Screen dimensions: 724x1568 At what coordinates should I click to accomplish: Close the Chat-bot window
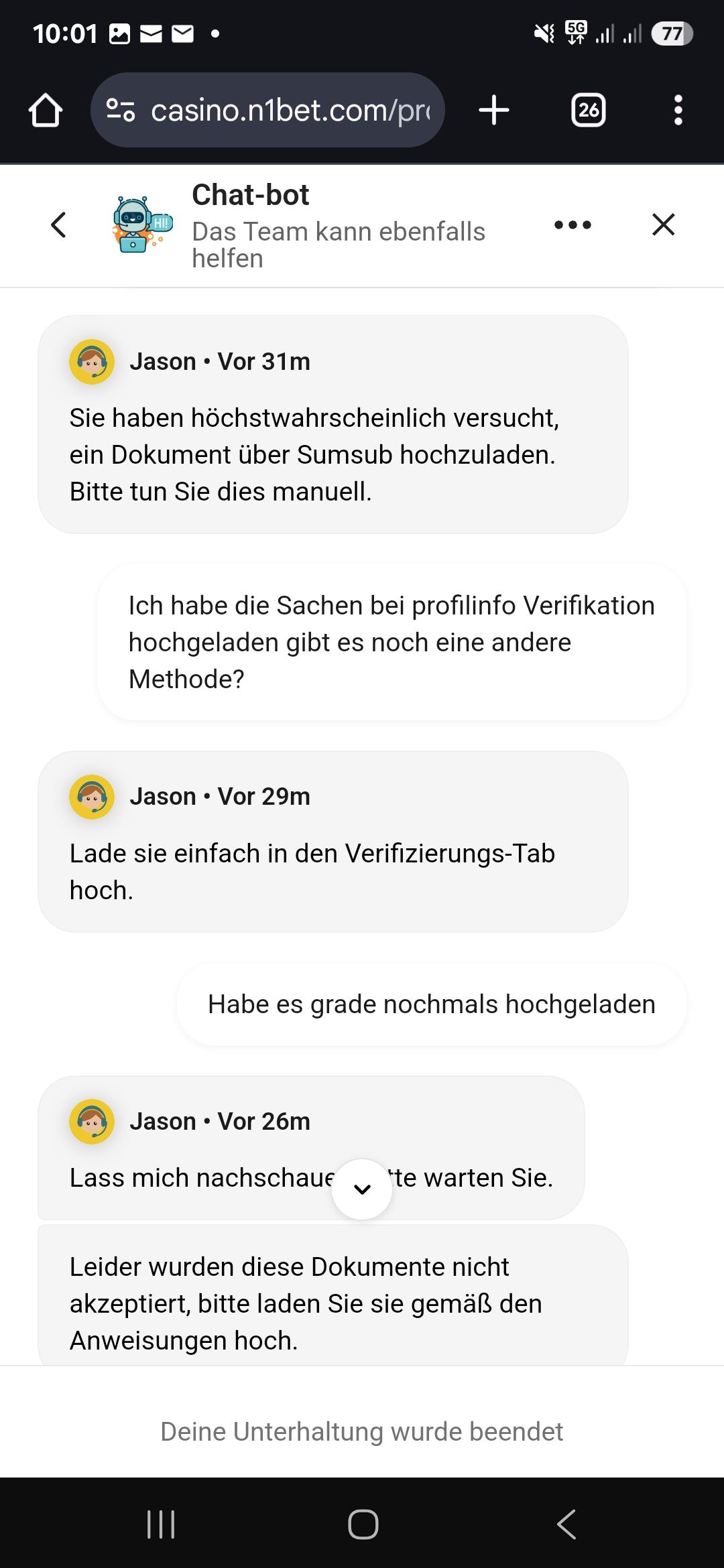[663, 225]
